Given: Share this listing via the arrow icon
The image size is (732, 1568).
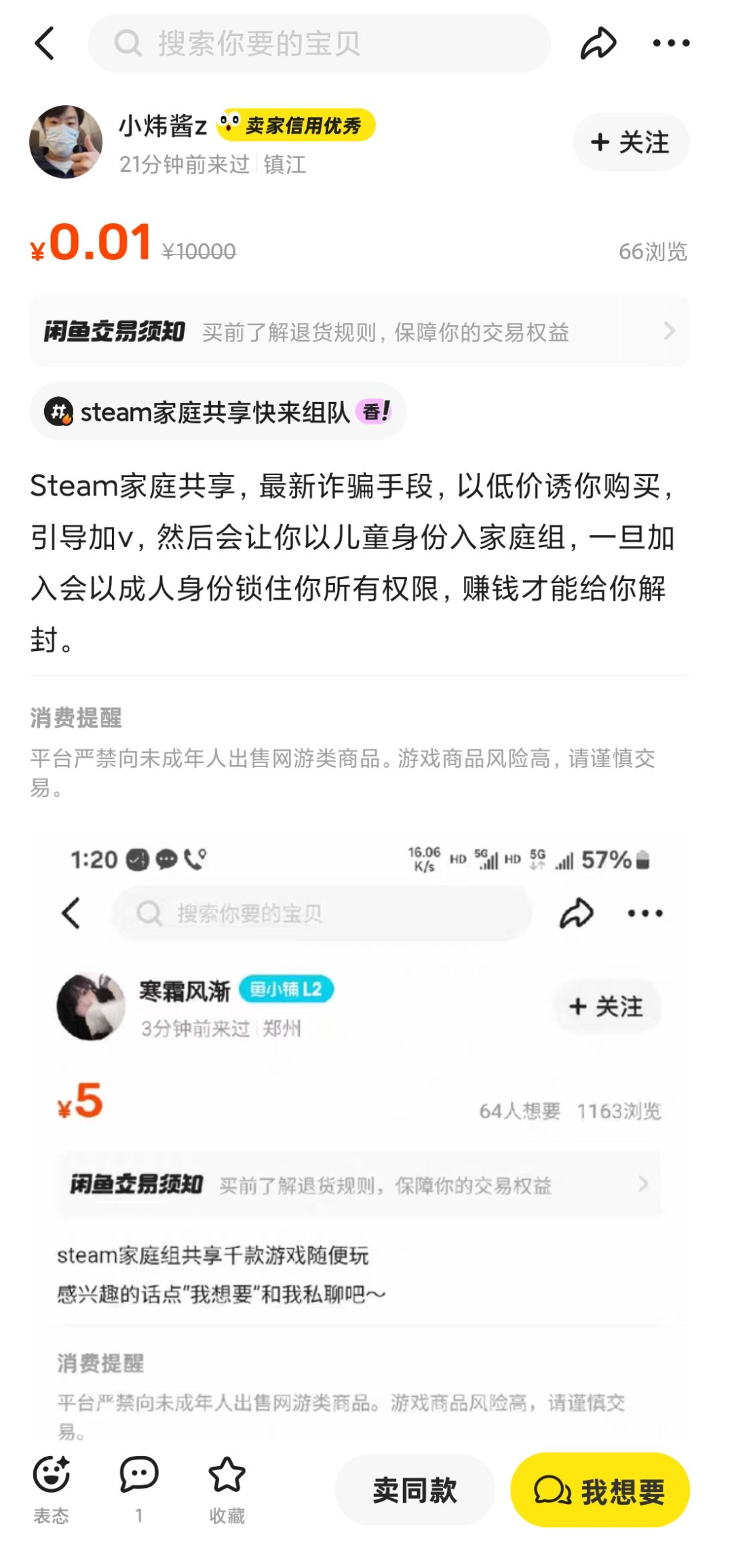Looking at the screenshot, I should click(x=598, y=43).
